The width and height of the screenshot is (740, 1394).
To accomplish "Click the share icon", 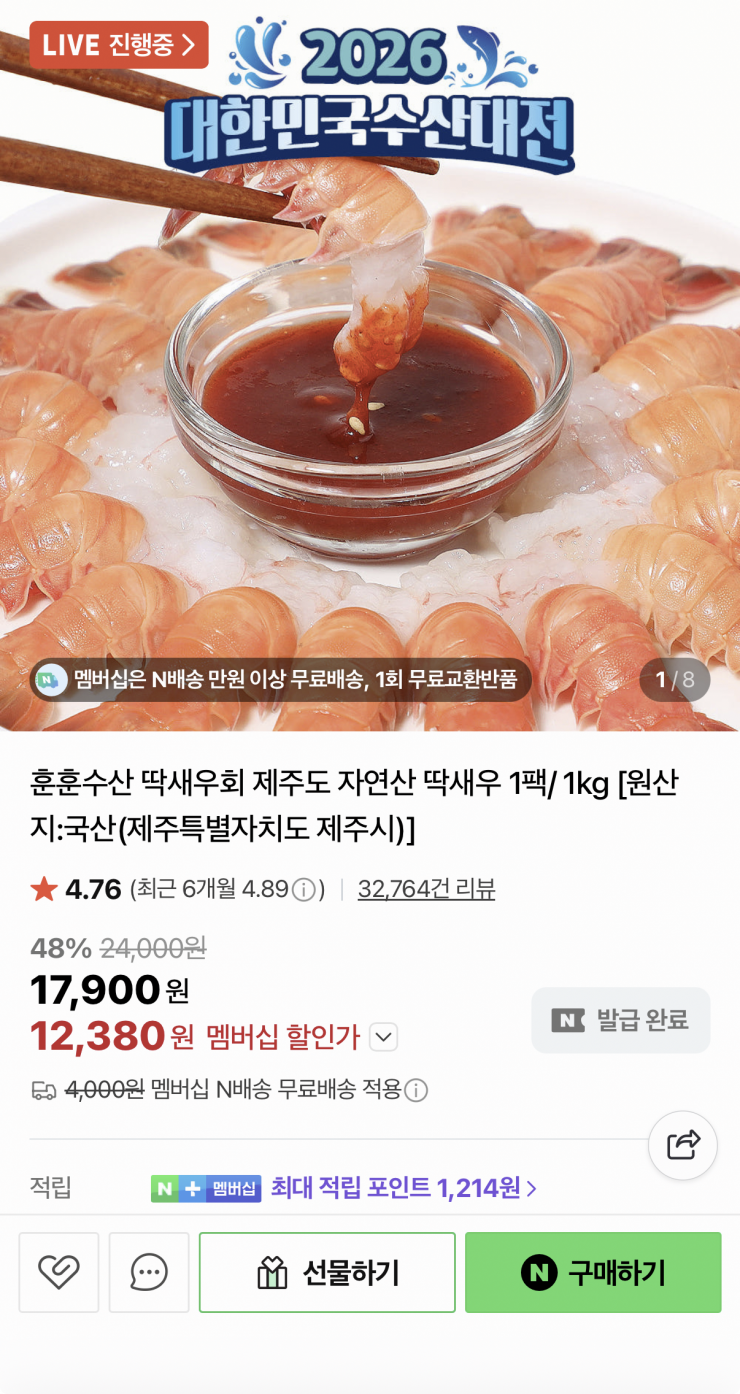I will tap(682, 1145).
